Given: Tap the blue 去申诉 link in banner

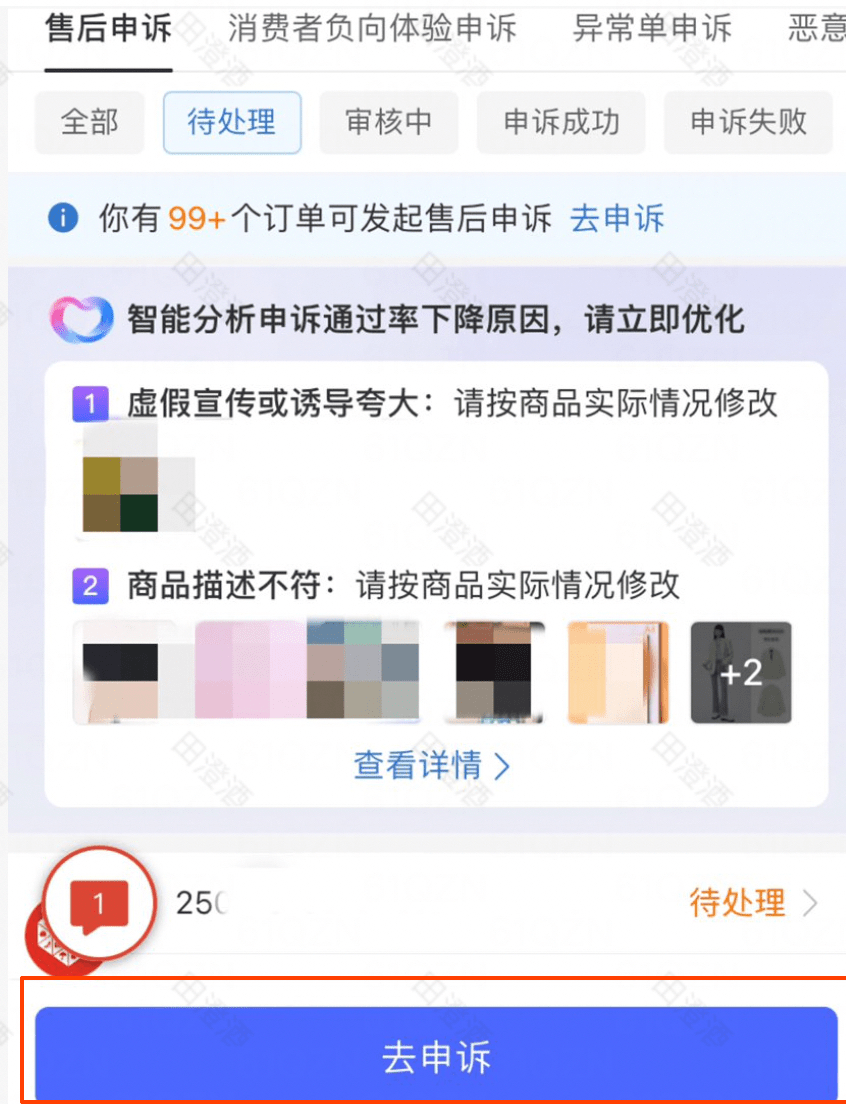Looking at the screenshot, I should pos(617,218).
